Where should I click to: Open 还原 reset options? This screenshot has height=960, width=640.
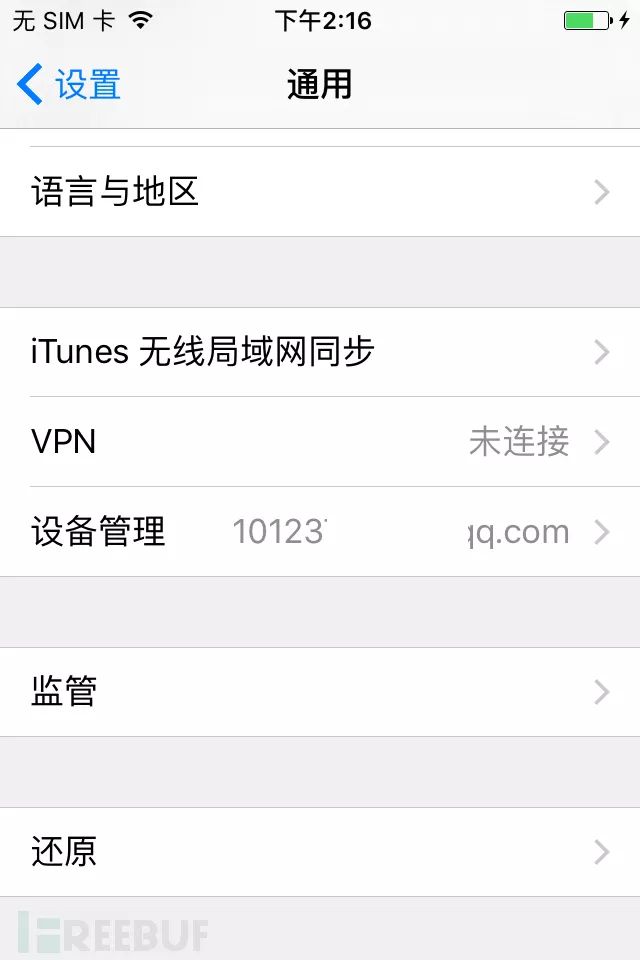[320, 852]
